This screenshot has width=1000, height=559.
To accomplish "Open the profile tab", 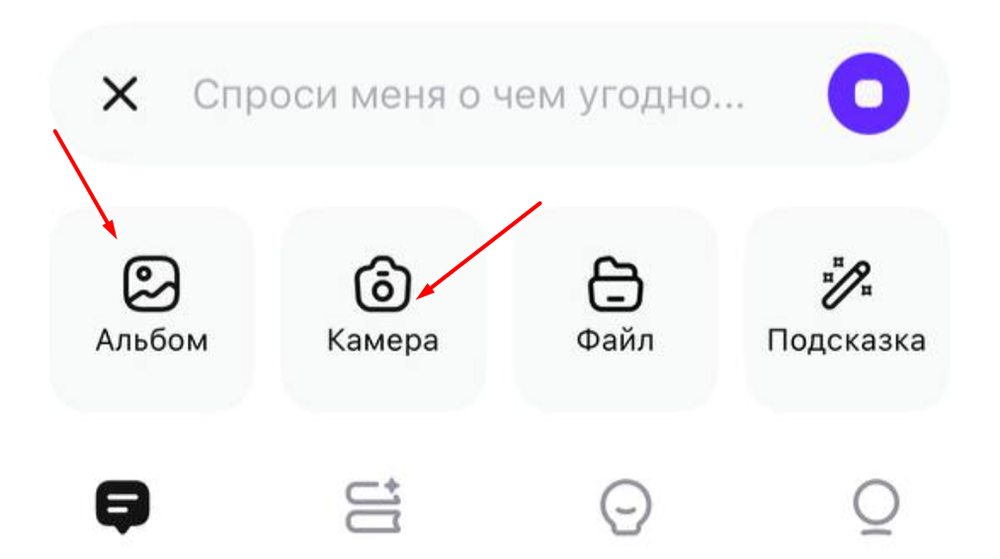I will pyautogui.click(x=876, y=507).
